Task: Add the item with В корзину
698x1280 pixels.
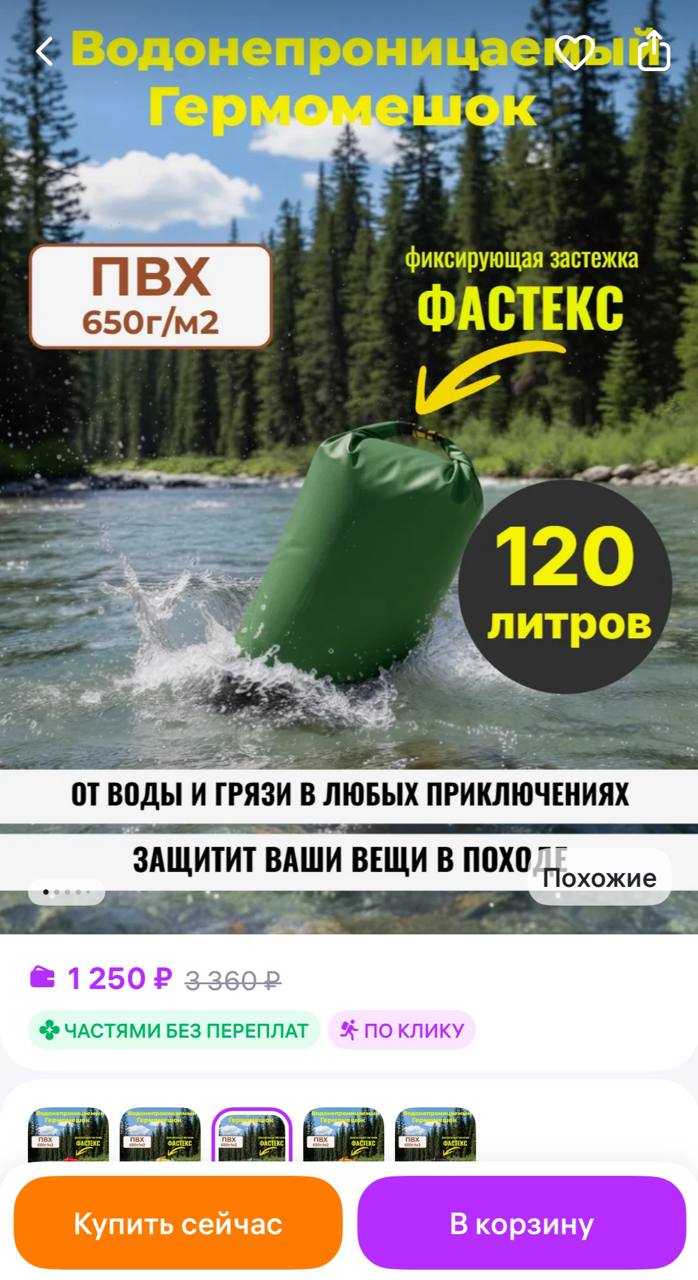Action: click(521, 1223)
